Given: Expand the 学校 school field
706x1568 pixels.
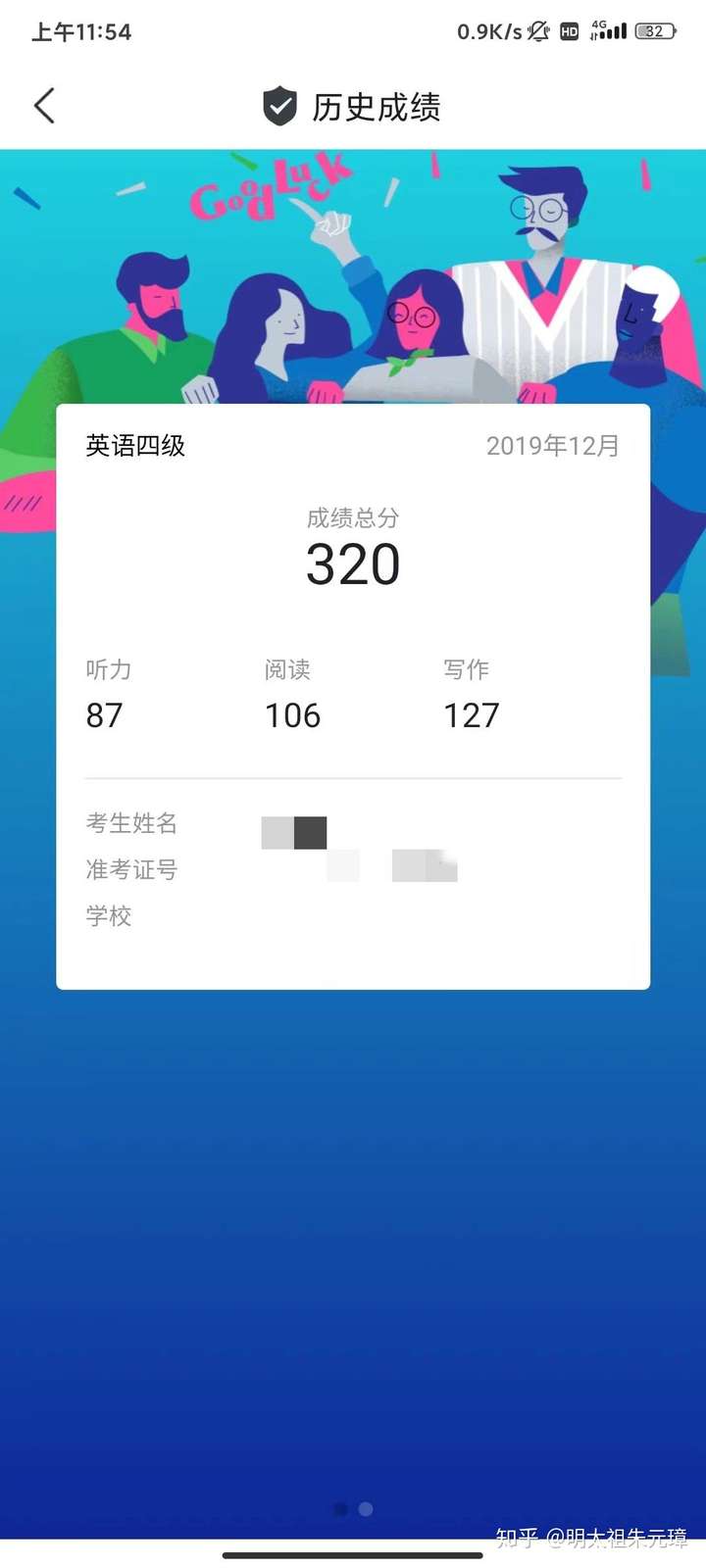Looking at the screenshot, I should [108, 916].
